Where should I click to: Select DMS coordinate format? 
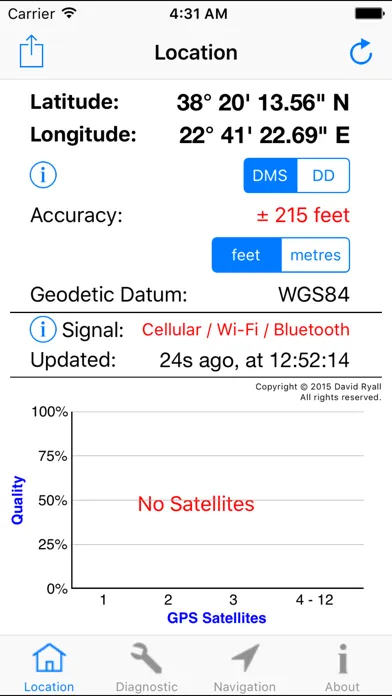pyautogui.click(x=270, y=176)
